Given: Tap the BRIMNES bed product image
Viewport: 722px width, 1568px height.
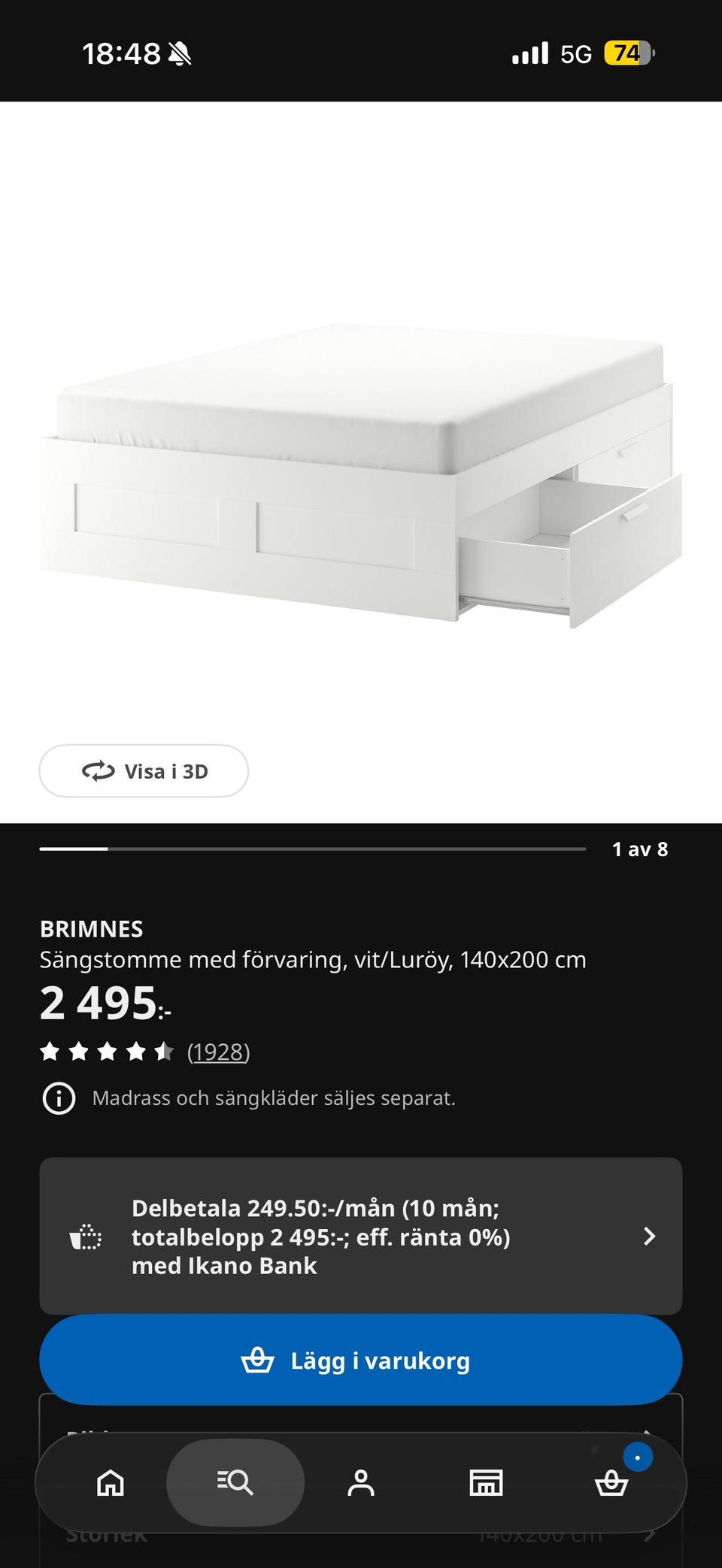Looking at the screenshot, I should tap(361, 475).
